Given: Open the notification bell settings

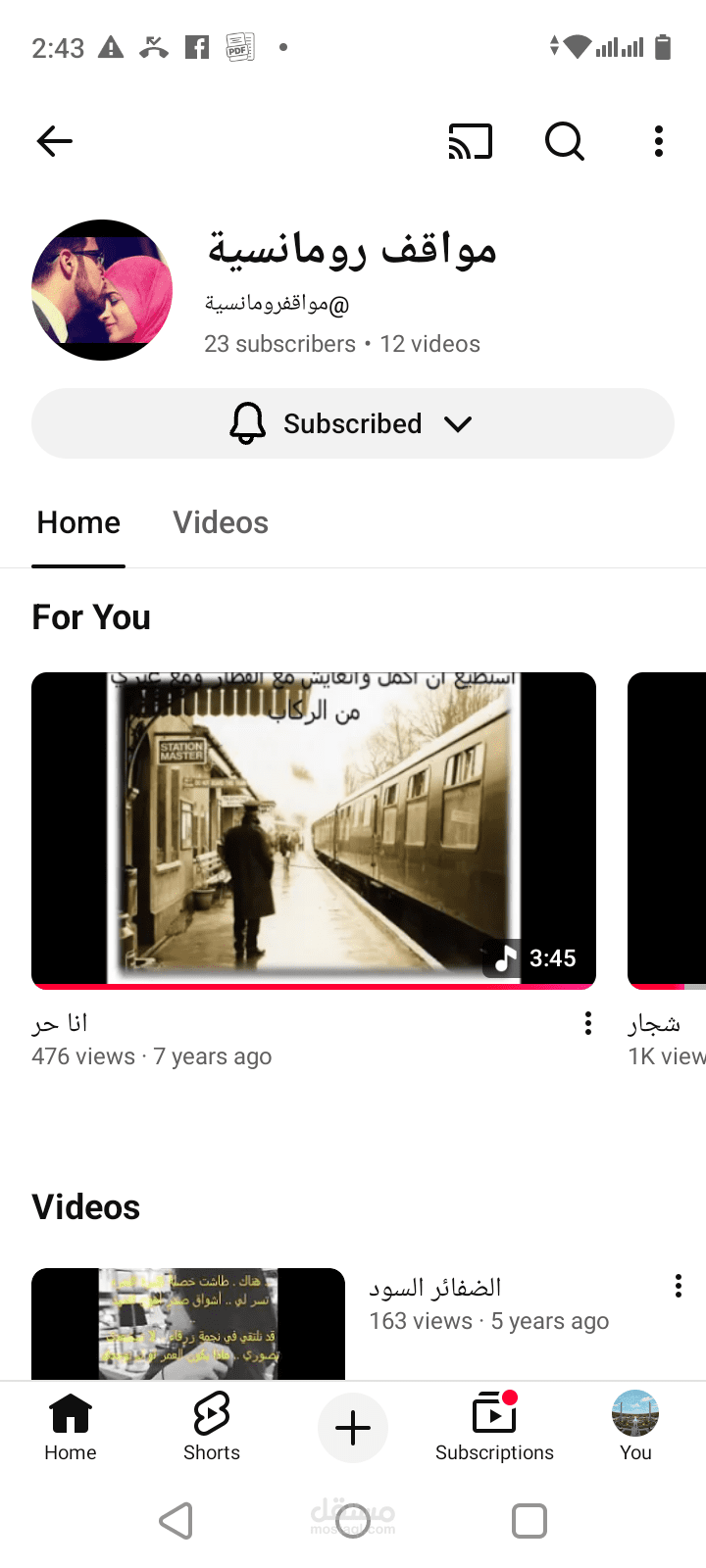Looking at the screenshot, I should click(x=247, y=423).
